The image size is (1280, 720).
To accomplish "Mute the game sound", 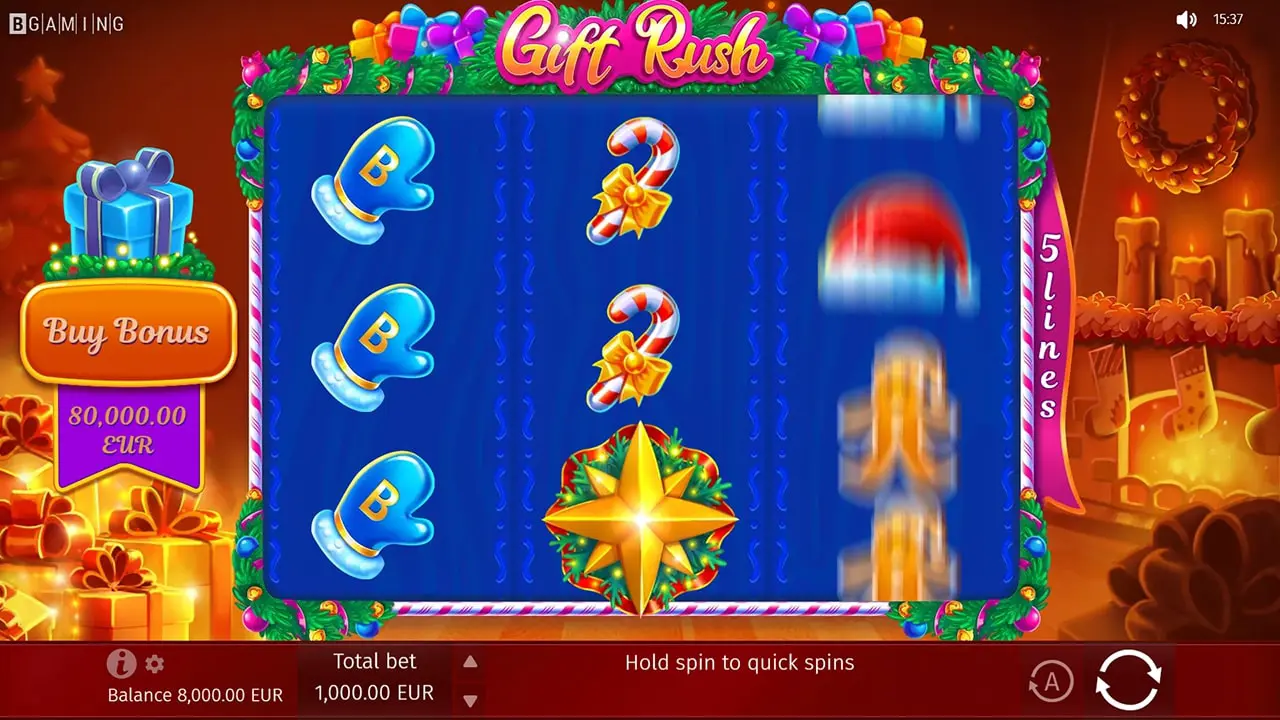I will pyautogui.click(x=1187, y=20).
